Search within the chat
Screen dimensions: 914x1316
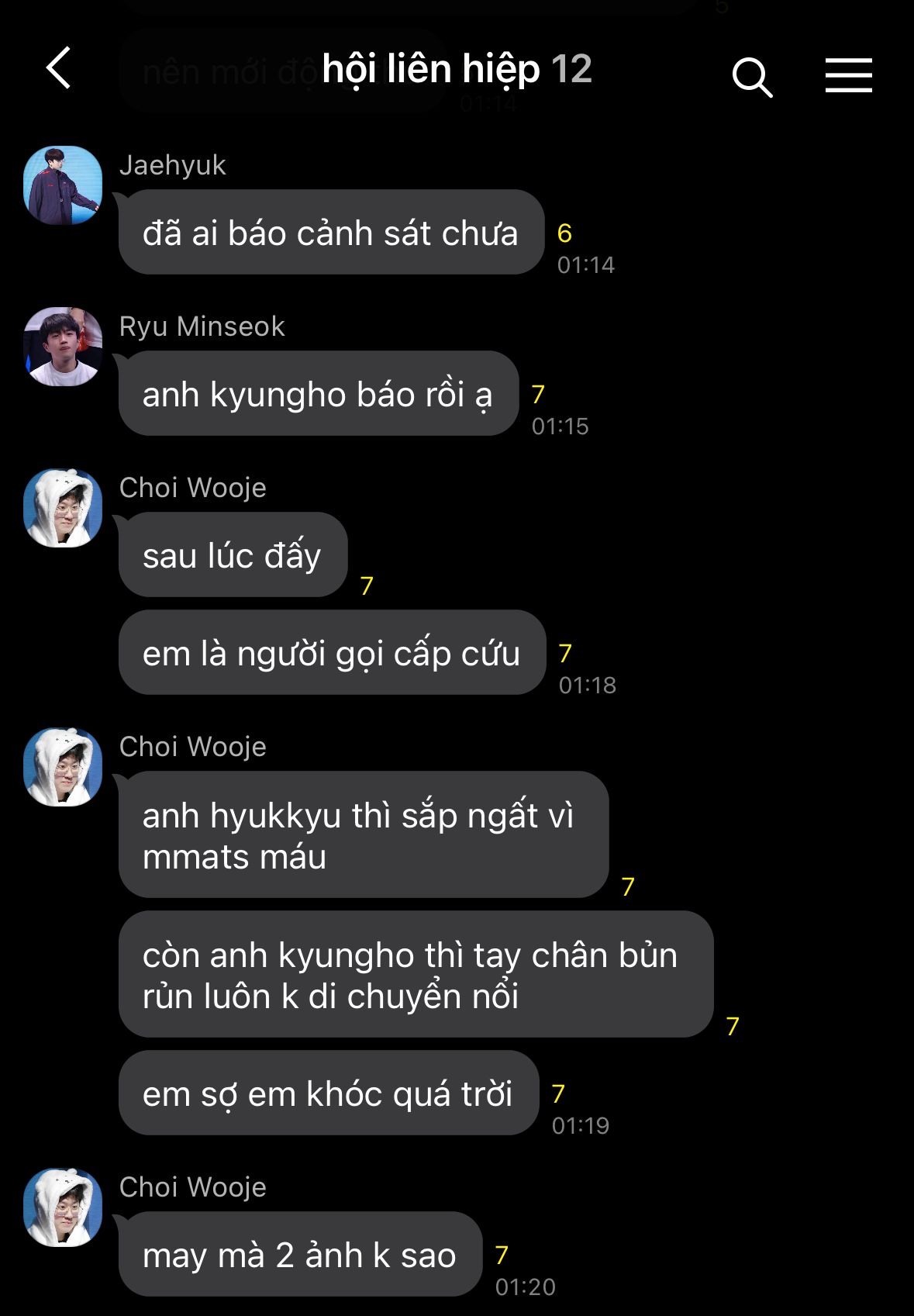pyautogui.click(x=752, y=77)
